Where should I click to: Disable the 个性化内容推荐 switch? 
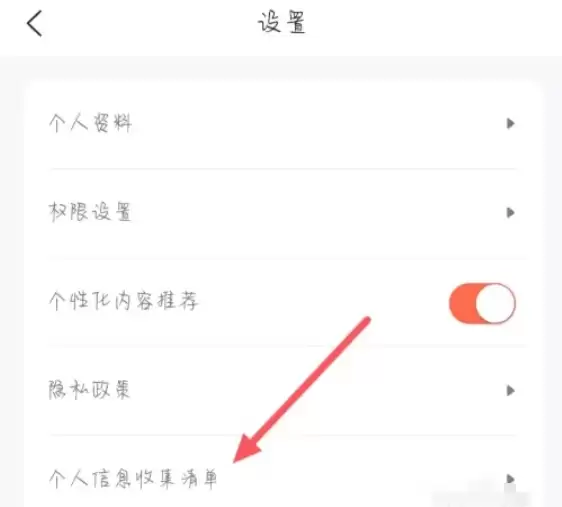482,303
